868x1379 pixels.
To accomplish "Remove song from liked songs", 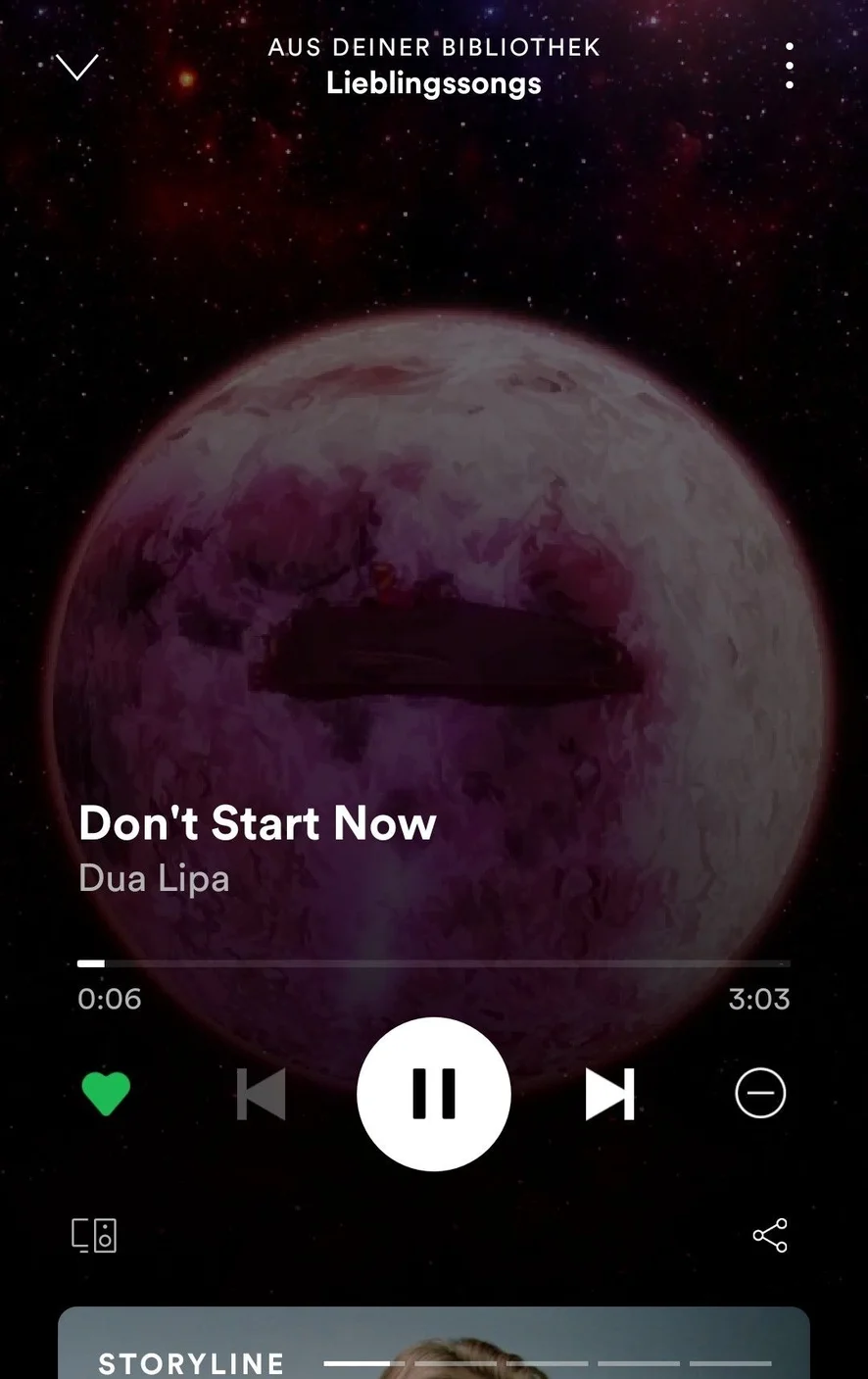I will click(106, 1094).
